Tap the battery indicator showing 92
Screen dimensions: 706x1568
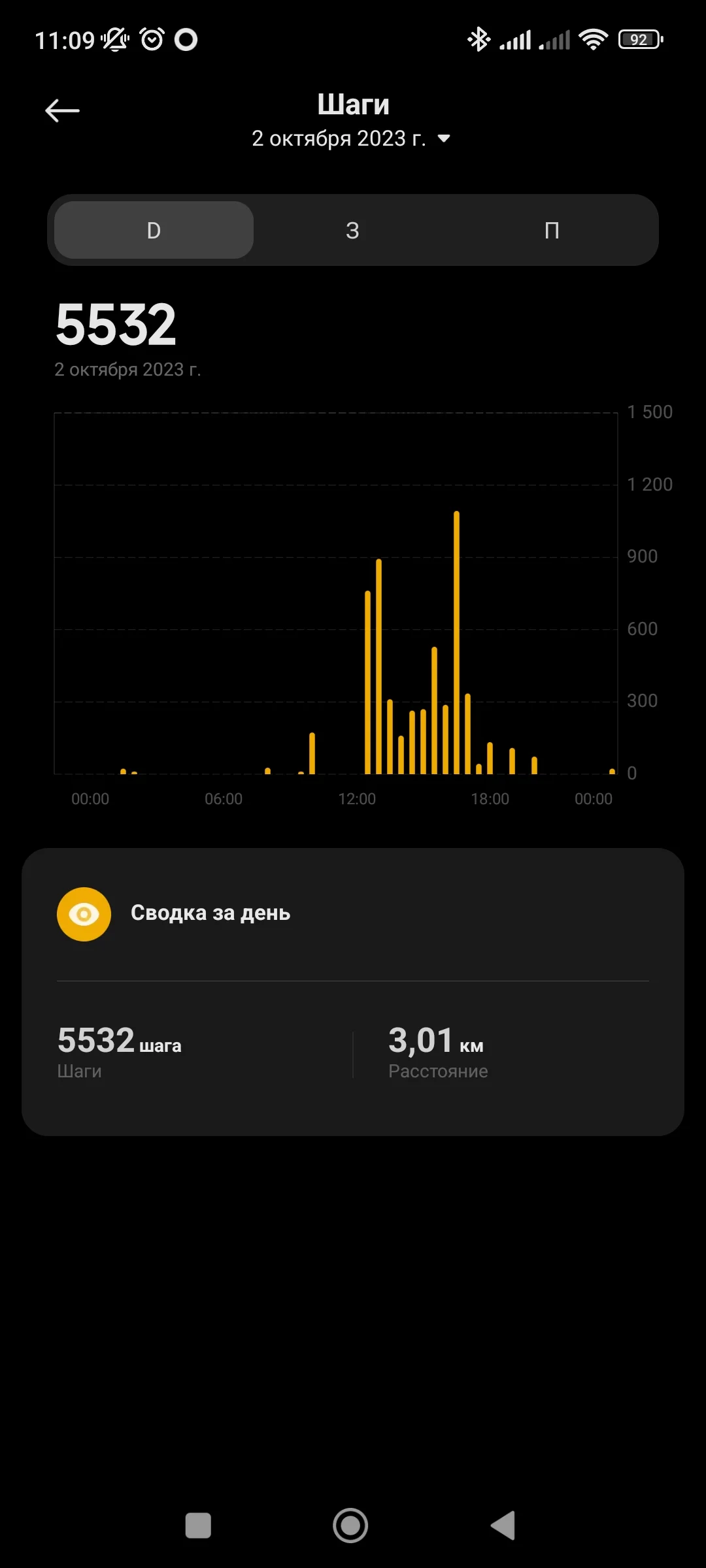pos(637,39)
